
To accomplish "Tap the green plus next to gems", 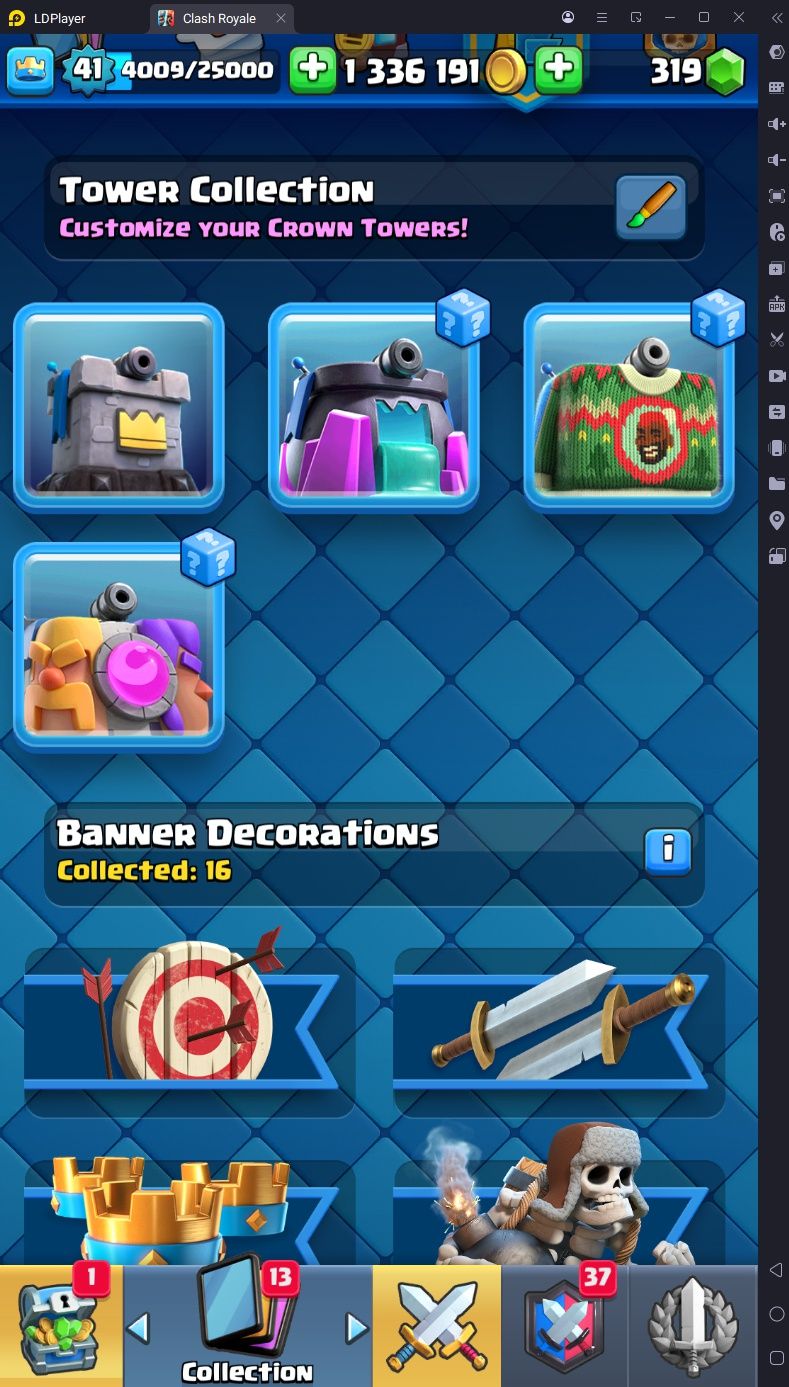I will 559,70.
